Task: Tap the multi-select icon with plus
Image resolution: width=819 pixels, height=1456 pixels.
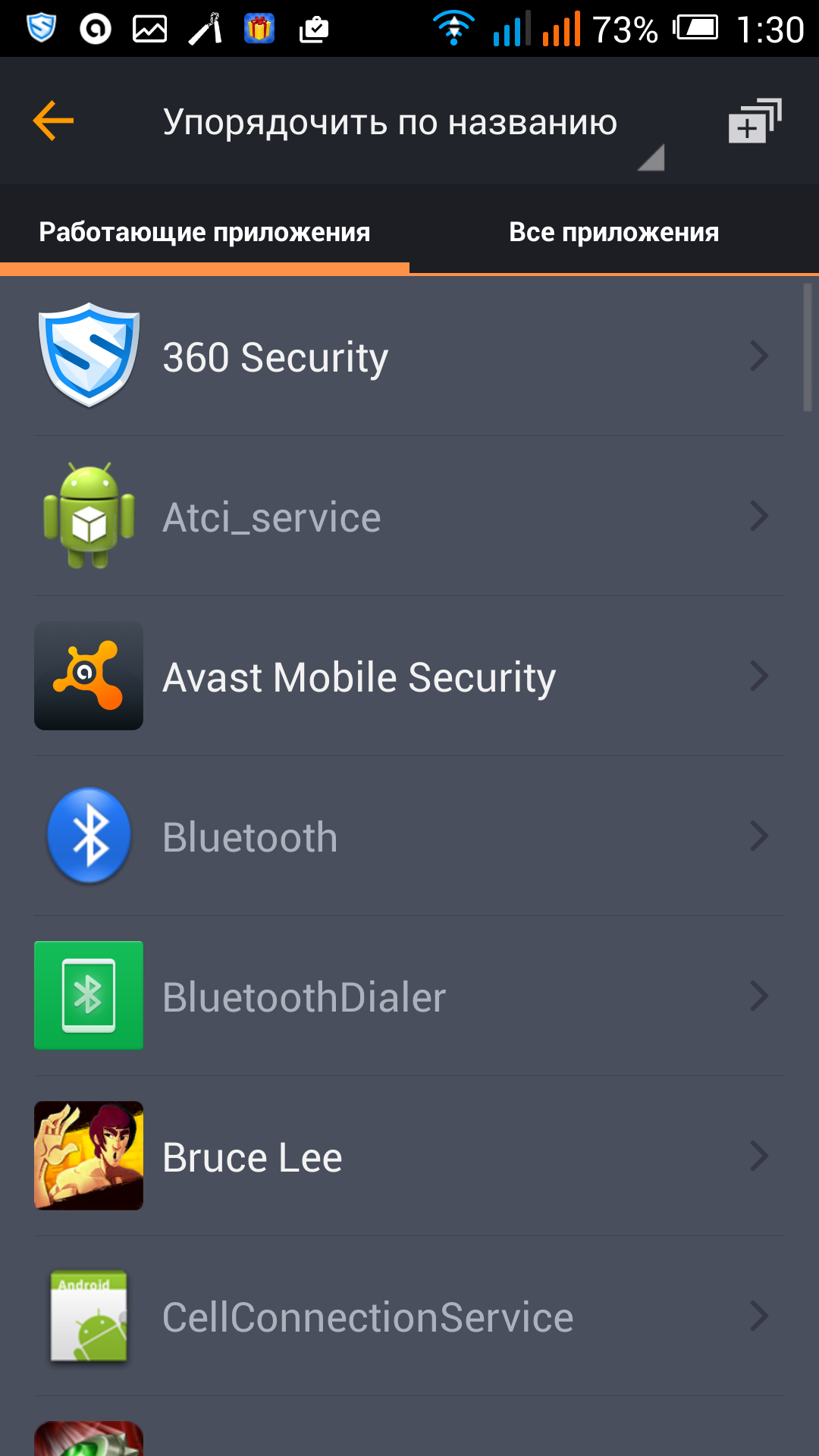Action: click(x=754, y=121)
